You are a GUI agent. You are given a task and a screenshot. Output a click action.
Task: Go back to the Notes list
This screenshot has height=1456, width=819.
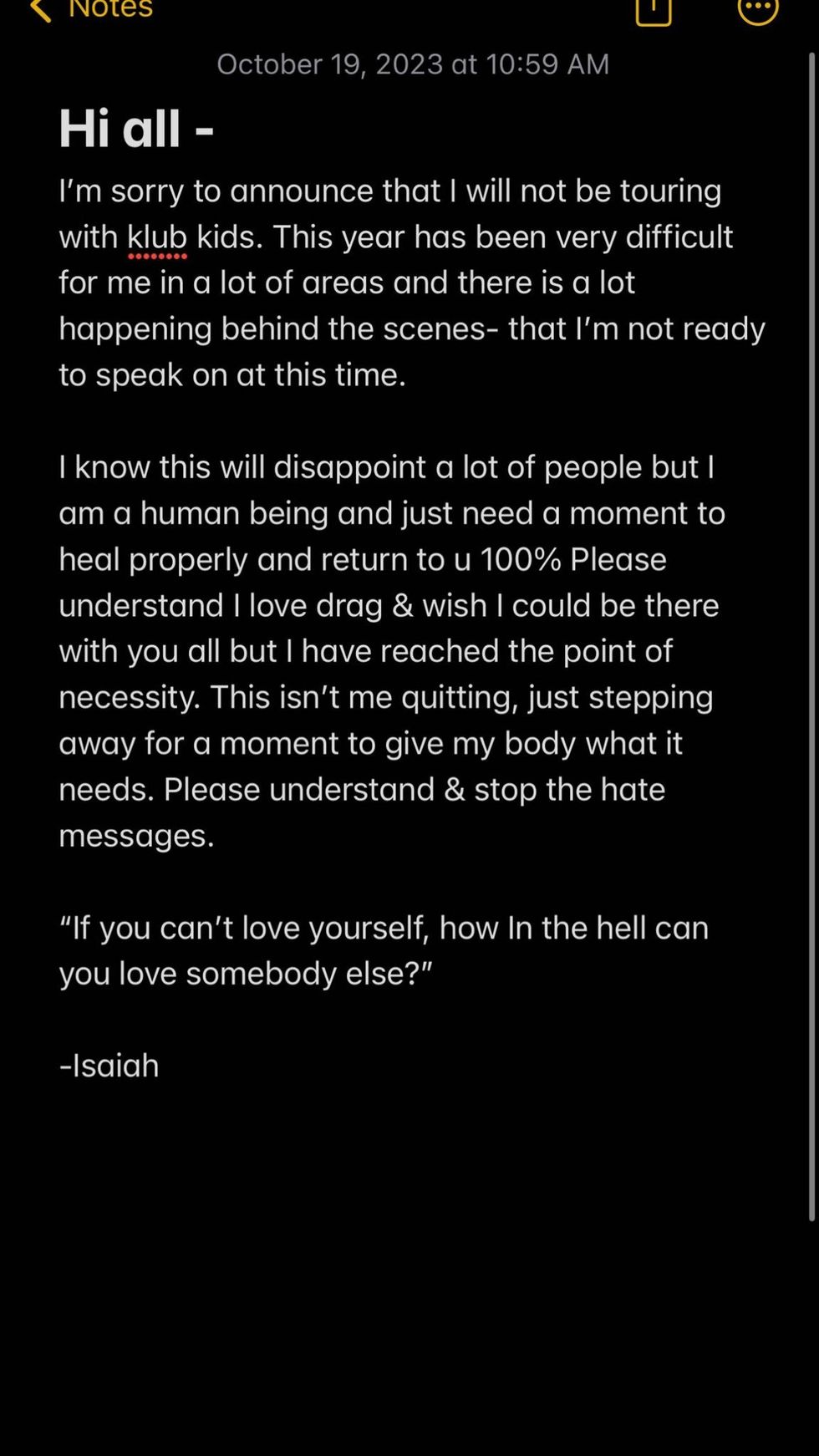coord(90,10)
